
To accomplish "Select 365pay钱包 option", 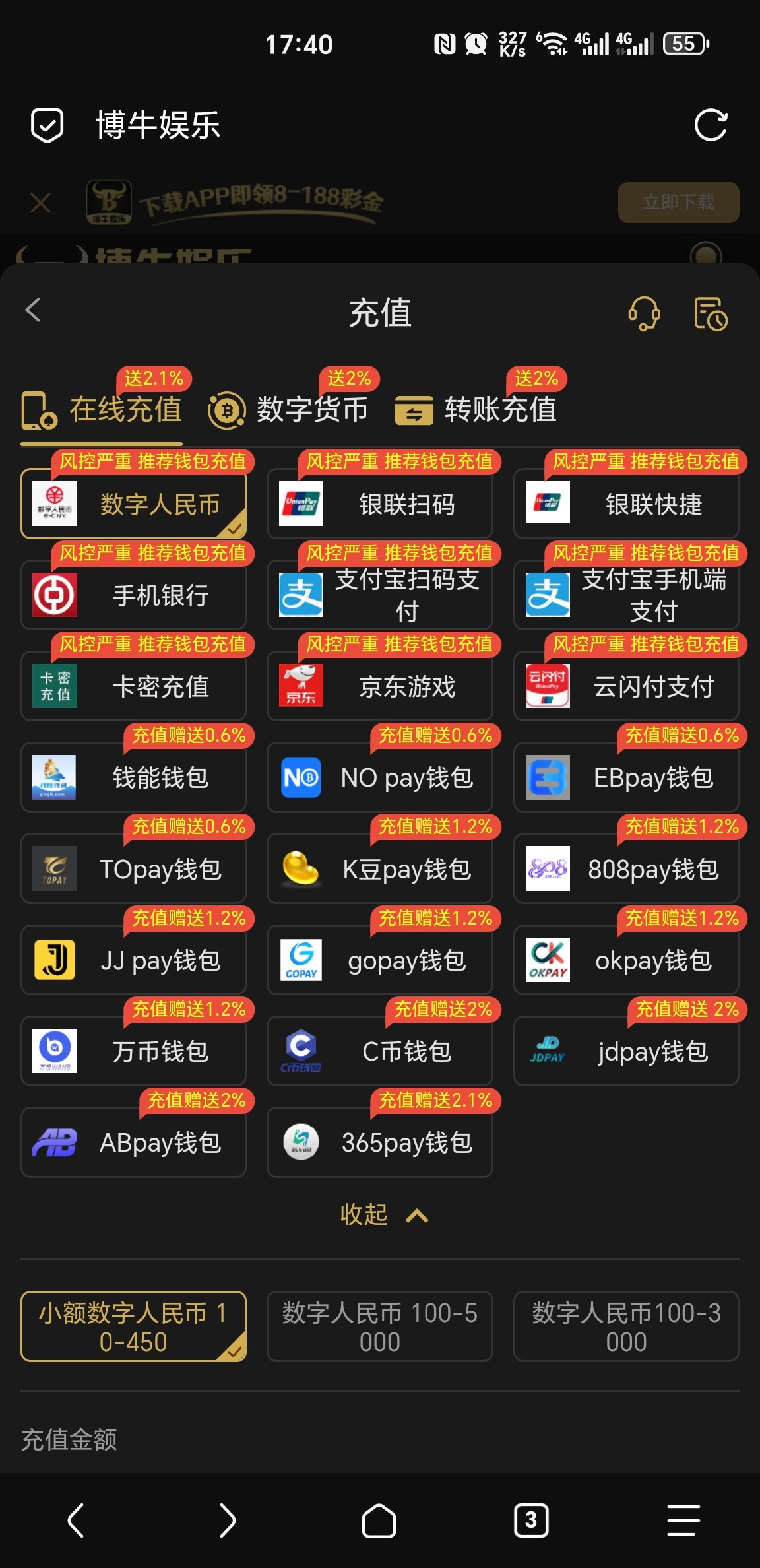I will point(380,1142).
